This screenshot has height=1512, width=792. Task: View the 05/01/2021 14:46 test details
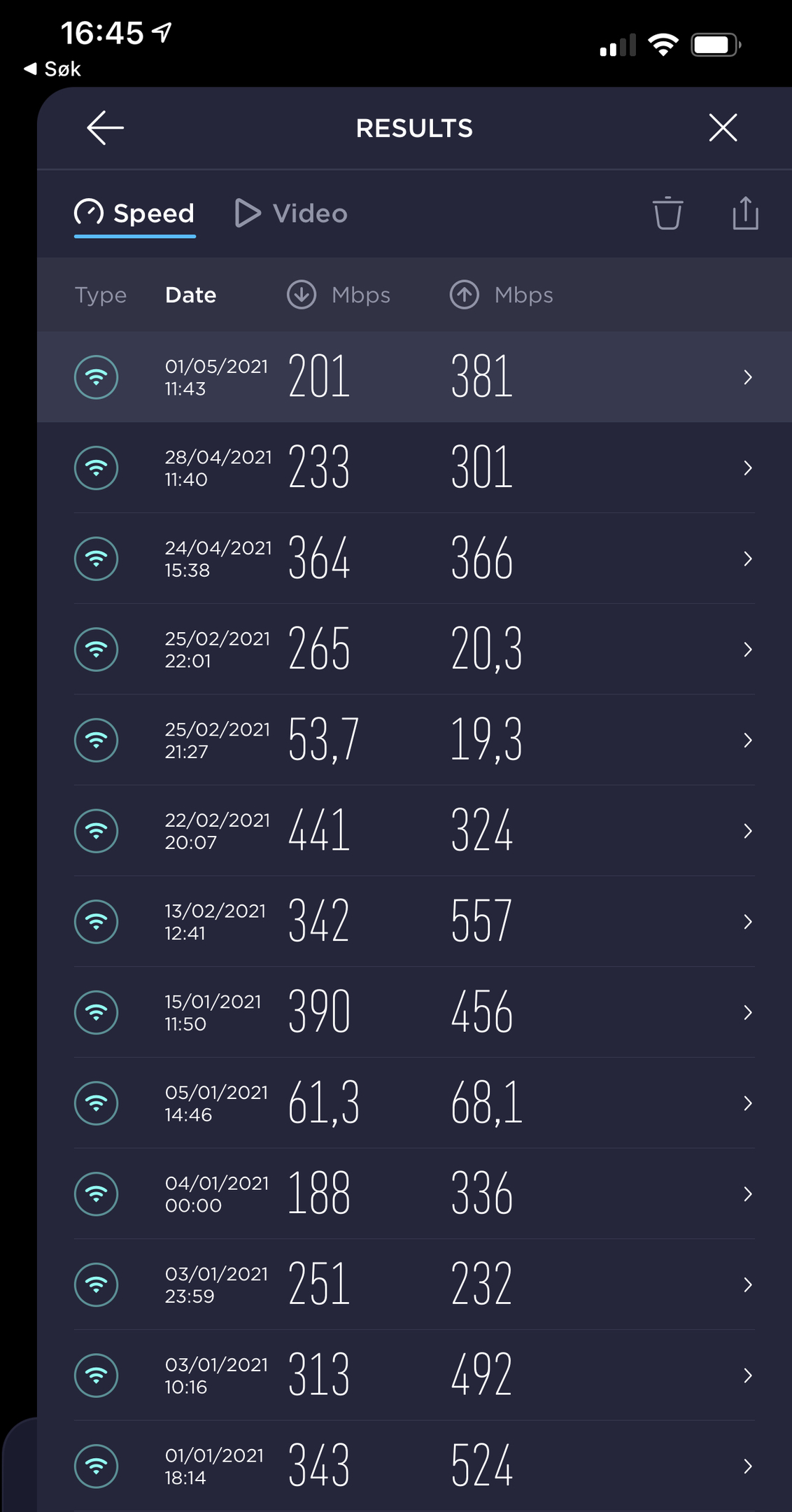[414, 1103]
